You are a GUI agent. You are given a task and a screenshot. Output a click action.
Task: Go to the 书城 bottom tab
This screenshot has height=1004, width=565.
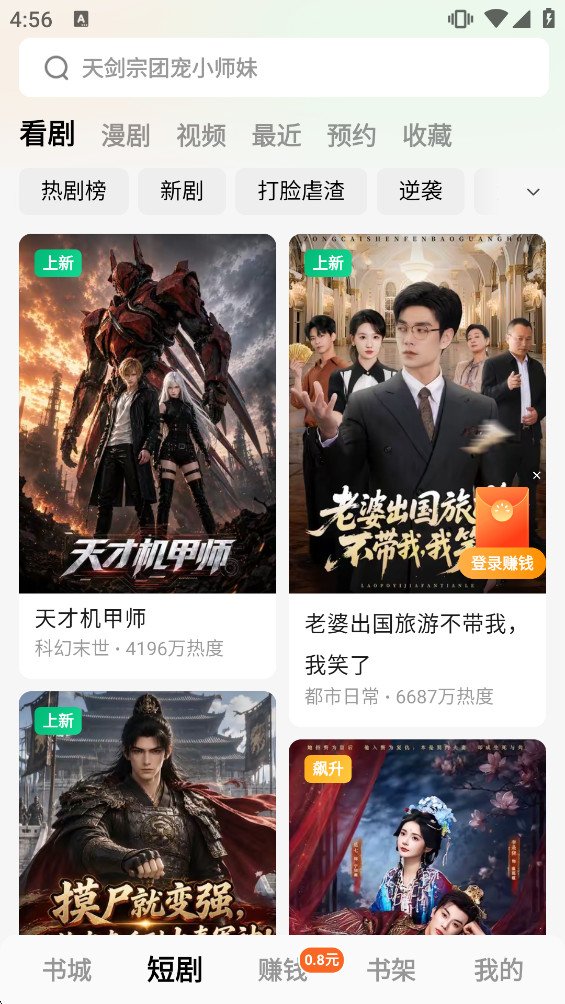pyautogui.click(x=67, y=969)
